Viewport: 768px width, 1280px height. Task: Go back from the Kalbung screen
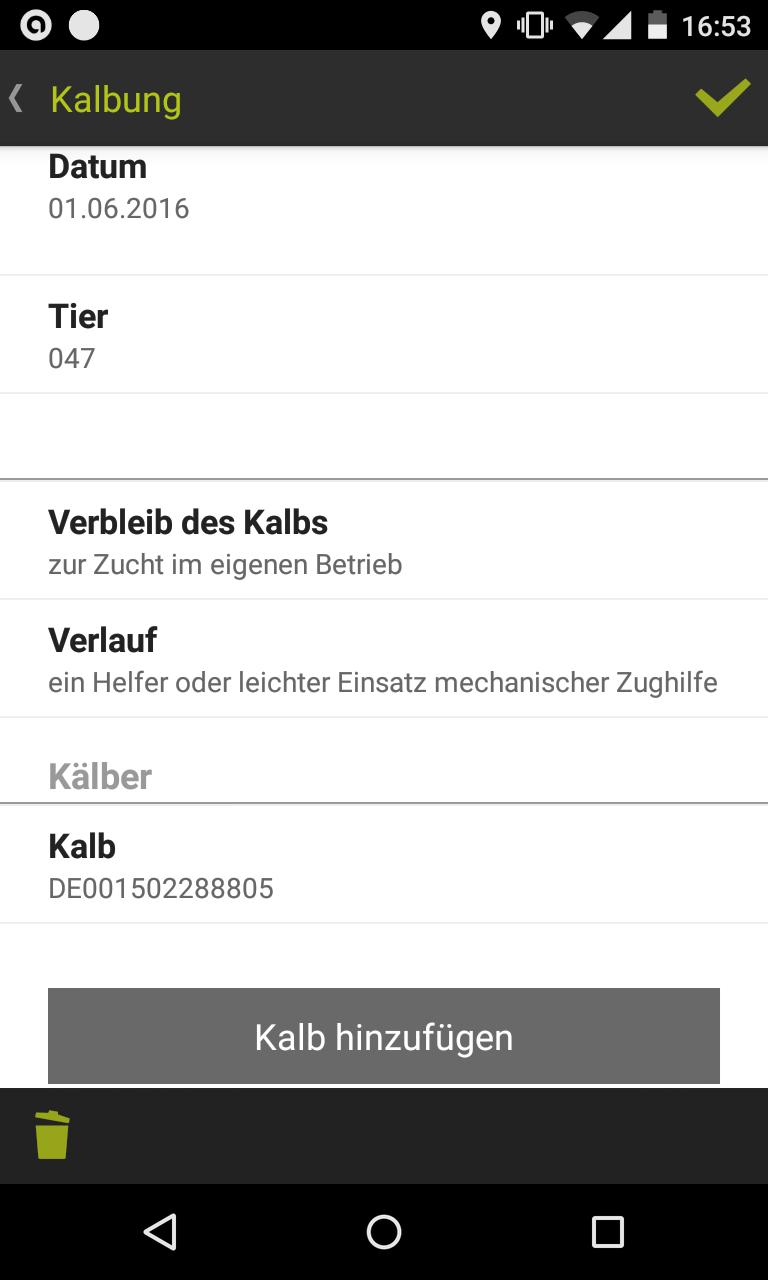[18, 99]
